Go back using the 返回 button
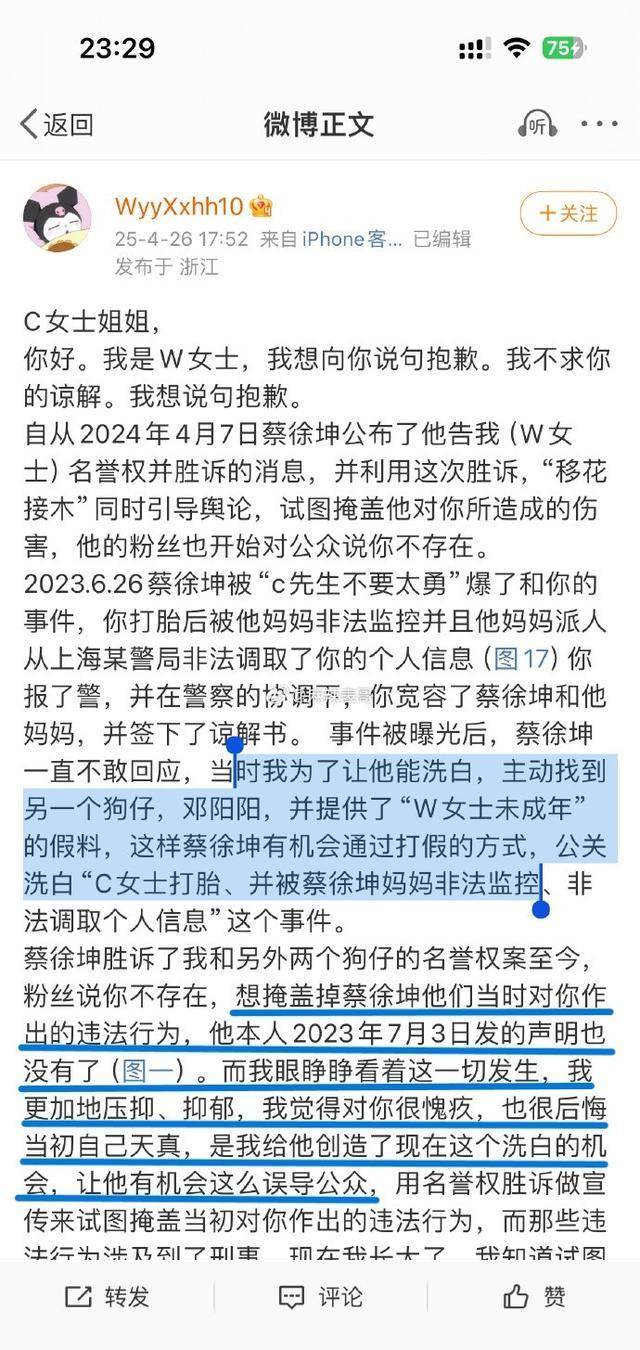 pos(57,124)
